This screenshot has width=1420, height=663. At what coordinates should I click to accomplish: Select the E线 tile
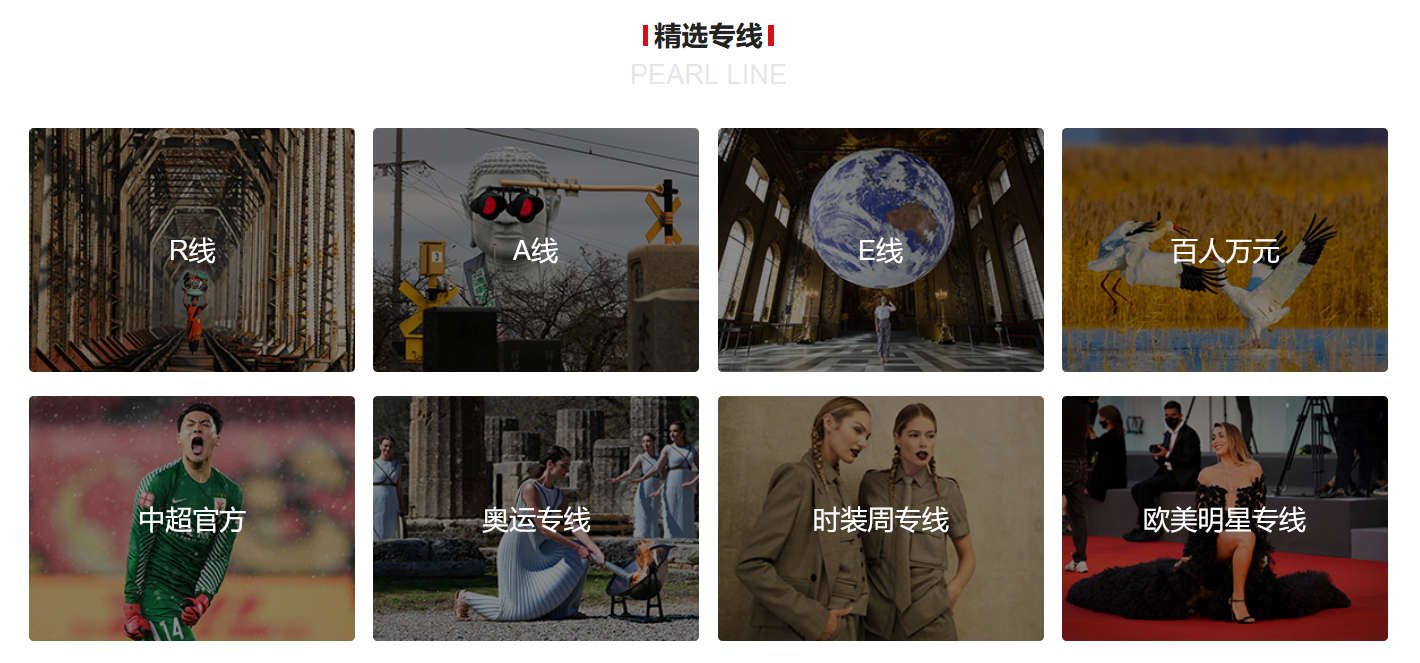[x=880, y=250]
